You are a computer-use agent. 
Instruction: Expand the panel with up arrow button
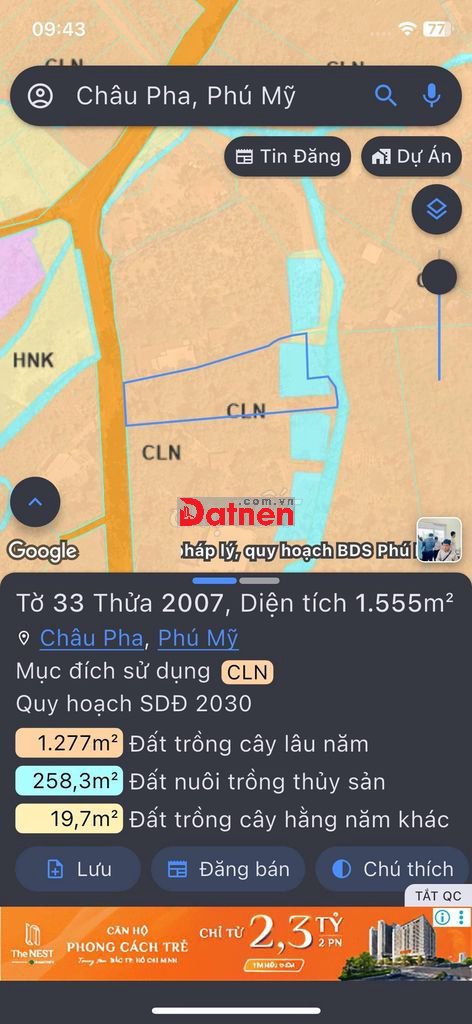(x=35, y=502)
